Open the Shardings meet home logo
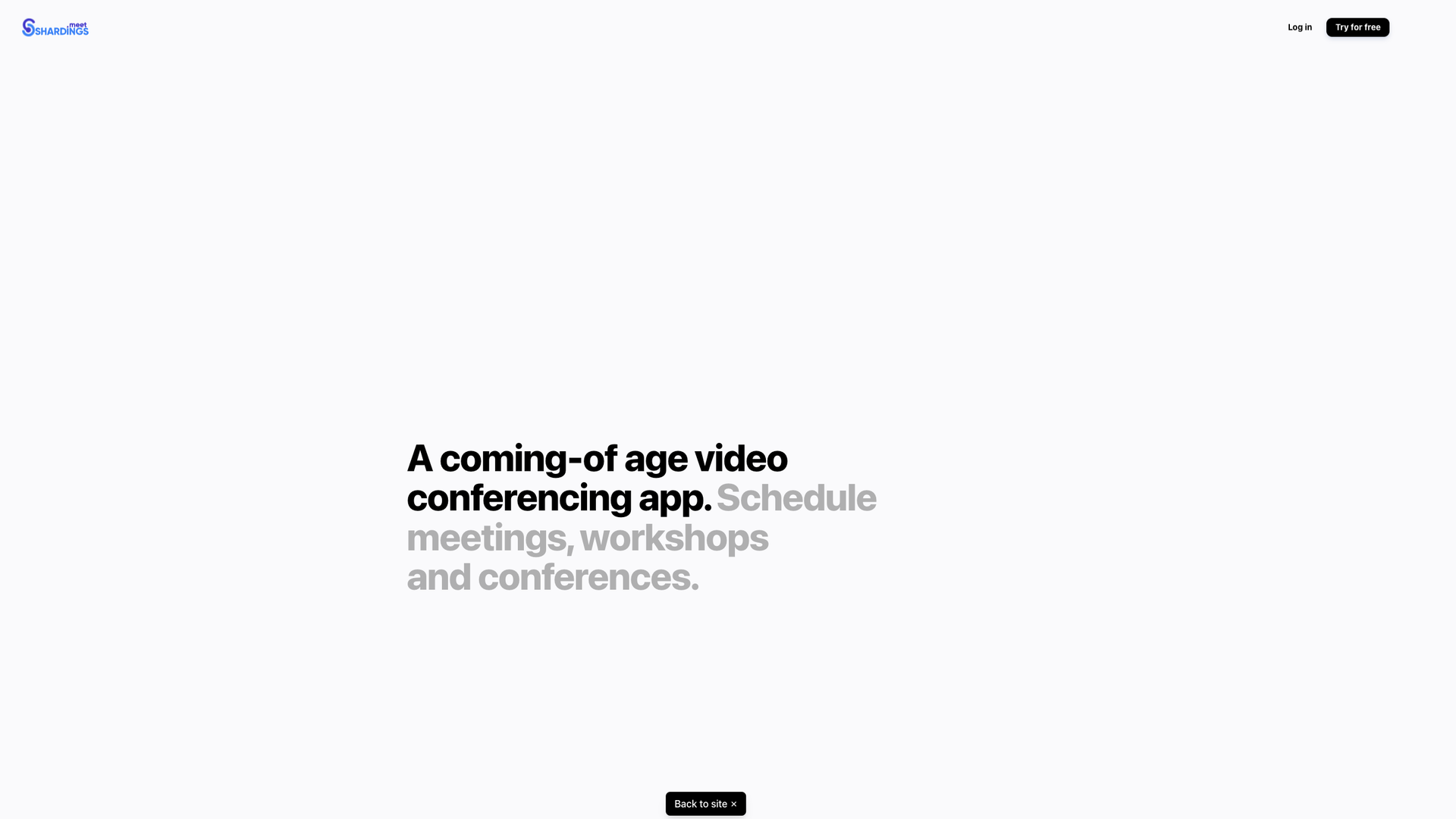The width and height of the screenshot is (1456, 819). (55, 28)
